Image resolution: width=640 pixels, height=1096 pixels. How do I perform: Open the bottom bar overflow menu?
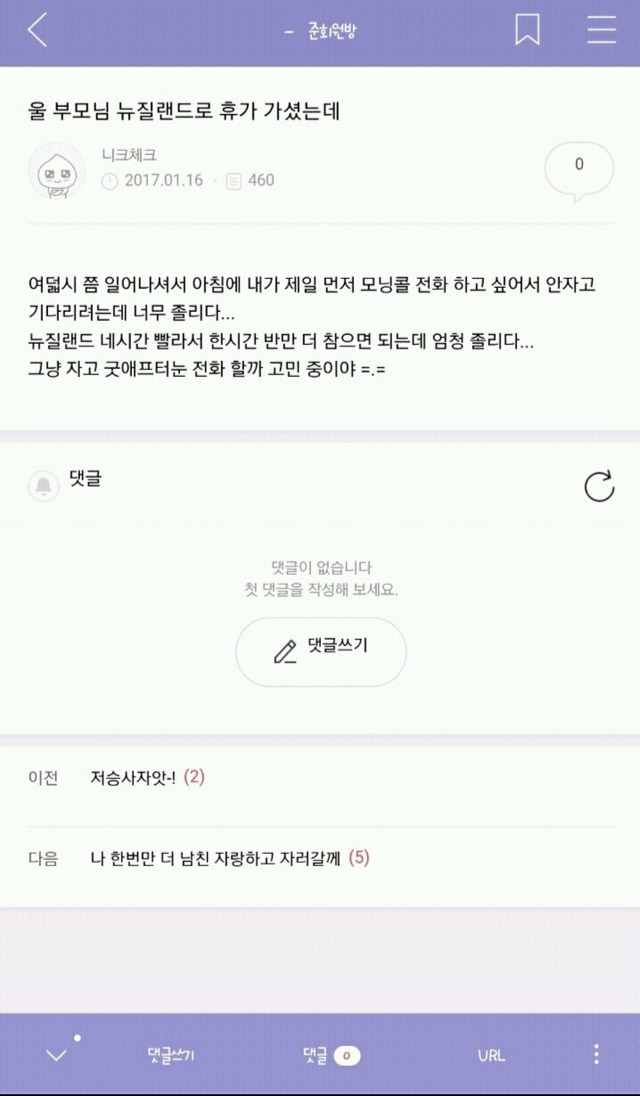click(x=596, y=1055)
